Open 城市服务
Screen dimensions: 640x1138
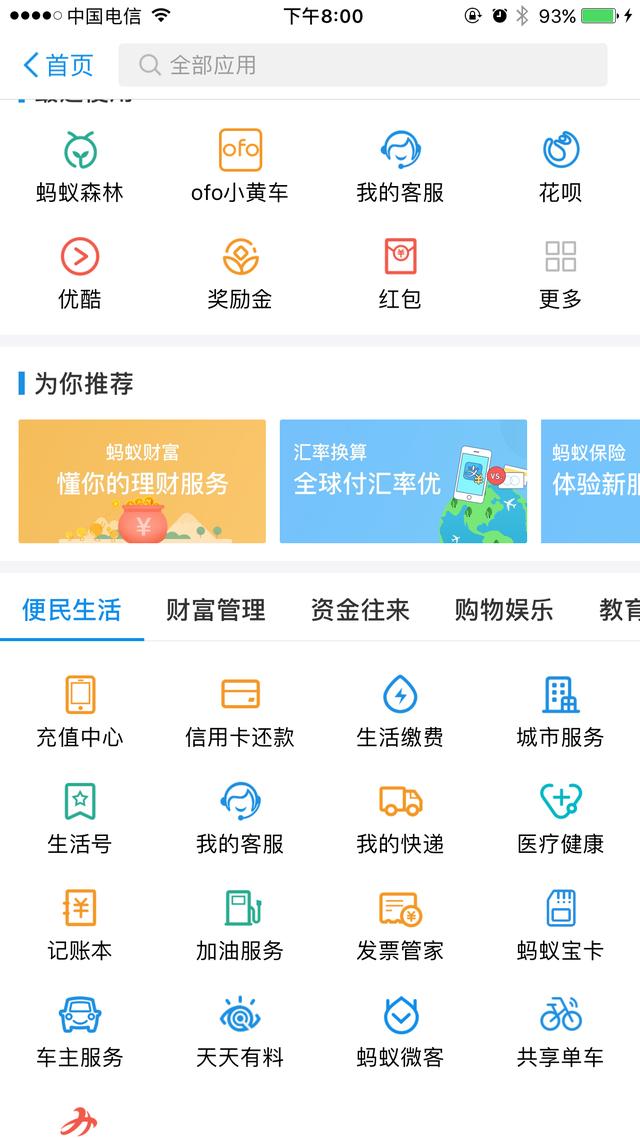pyautogui.click(x=560, y=711)
